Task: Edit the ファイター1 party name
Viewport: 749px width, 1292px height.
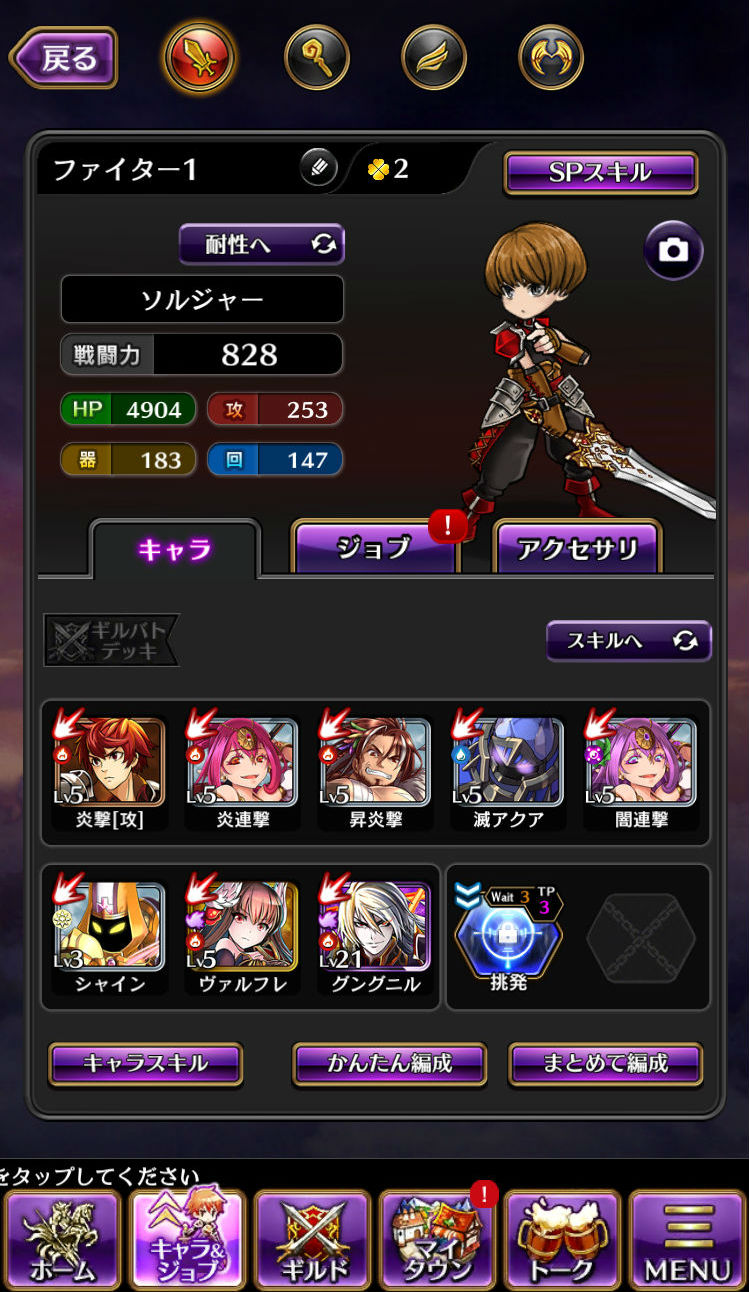Action: pos(318,169)
